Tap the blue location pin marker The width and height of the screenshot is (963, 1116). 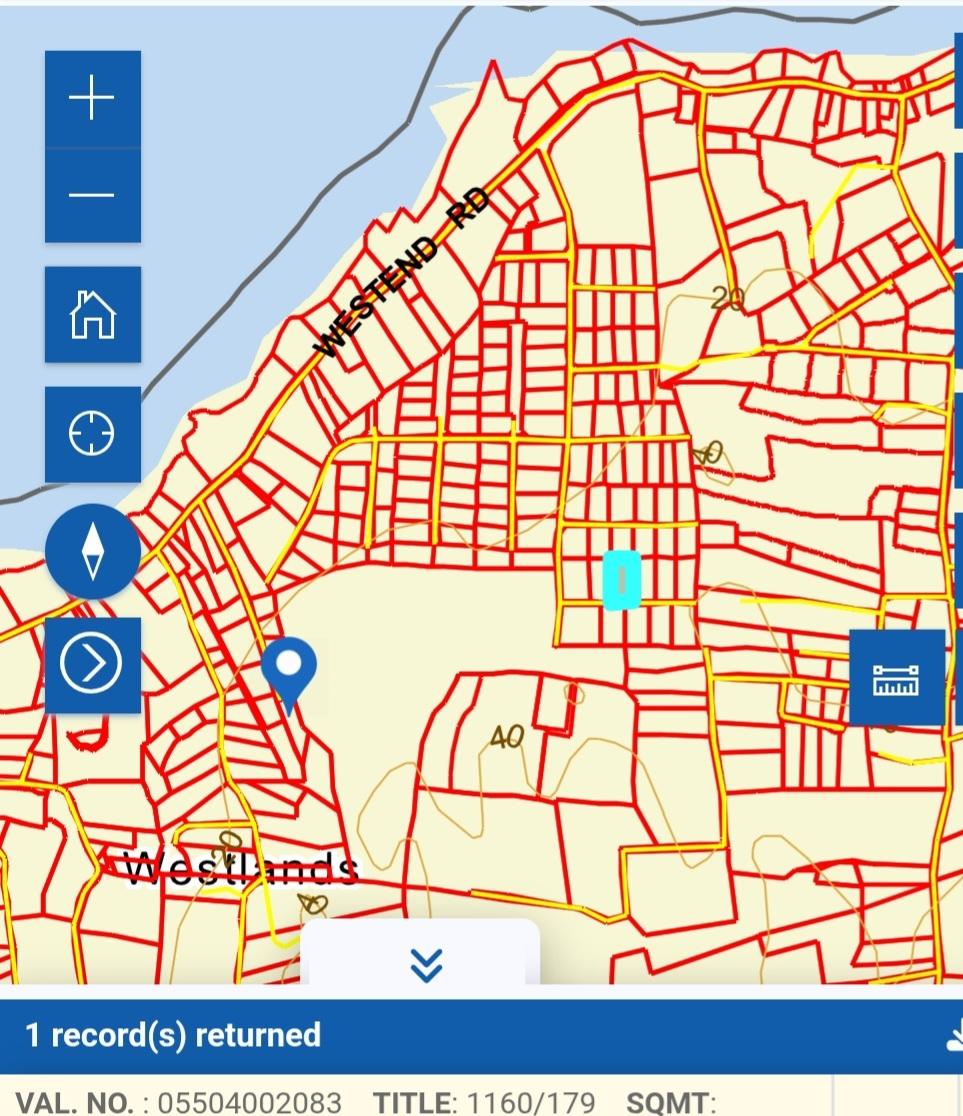(289, 667)
